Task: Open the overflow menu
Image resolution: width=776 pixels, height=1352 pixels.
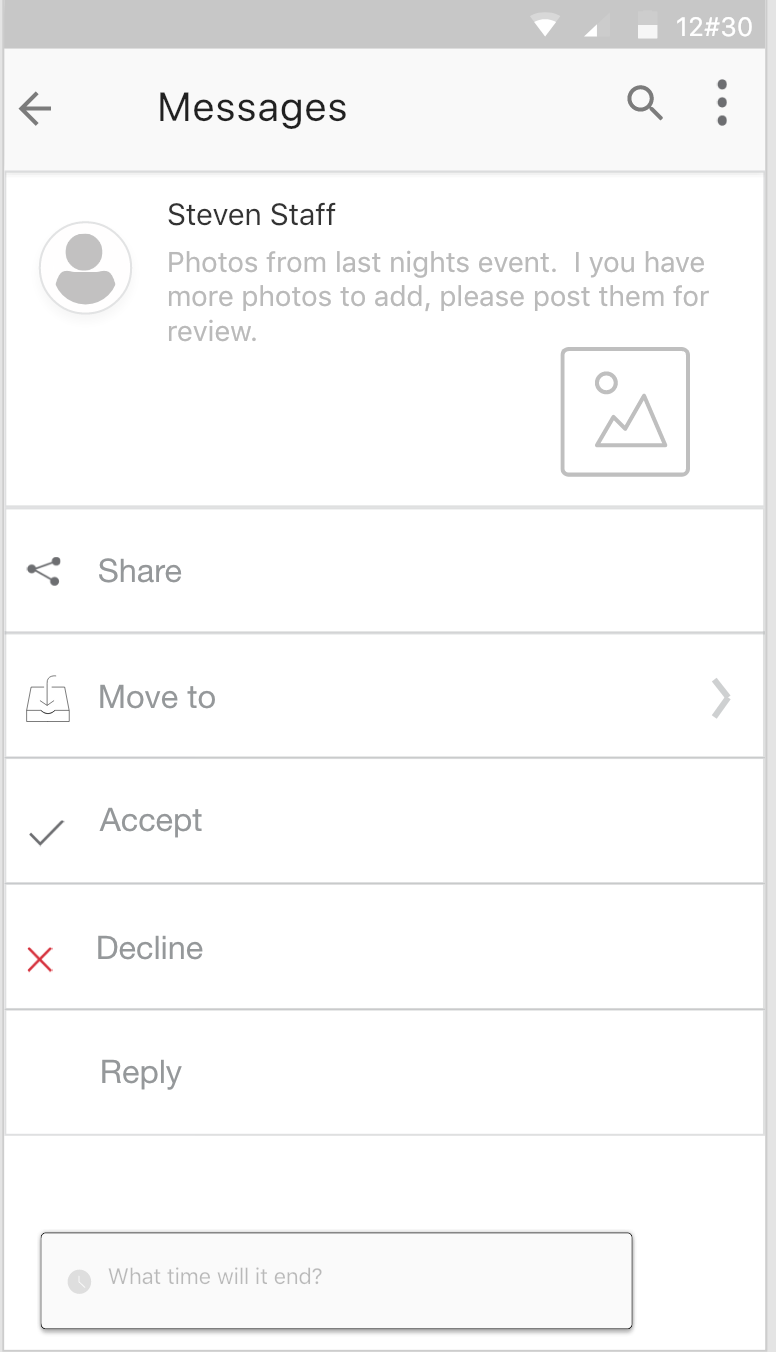Action: (x=722, y=103)
